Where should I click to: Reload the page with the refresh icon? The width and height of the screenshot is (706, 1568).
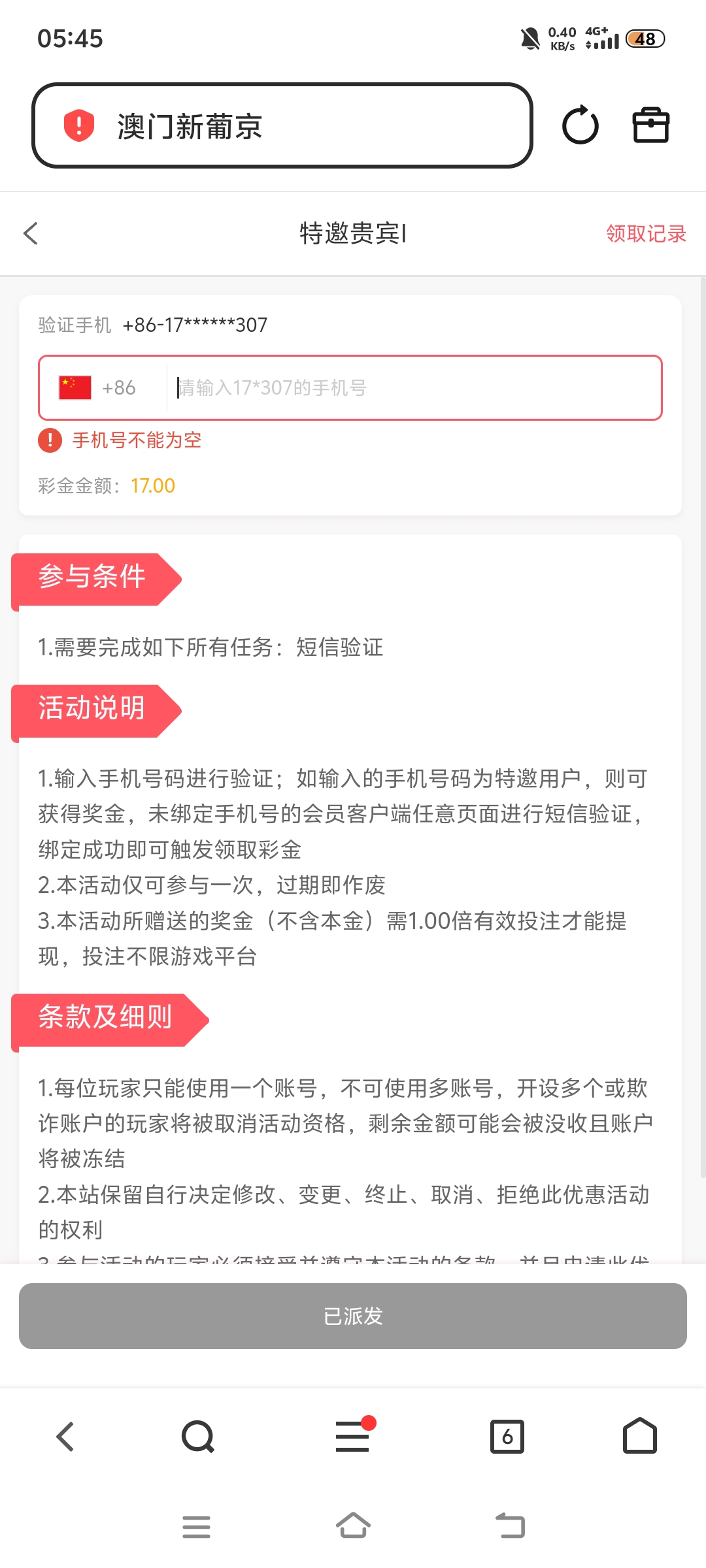(580, 125)
